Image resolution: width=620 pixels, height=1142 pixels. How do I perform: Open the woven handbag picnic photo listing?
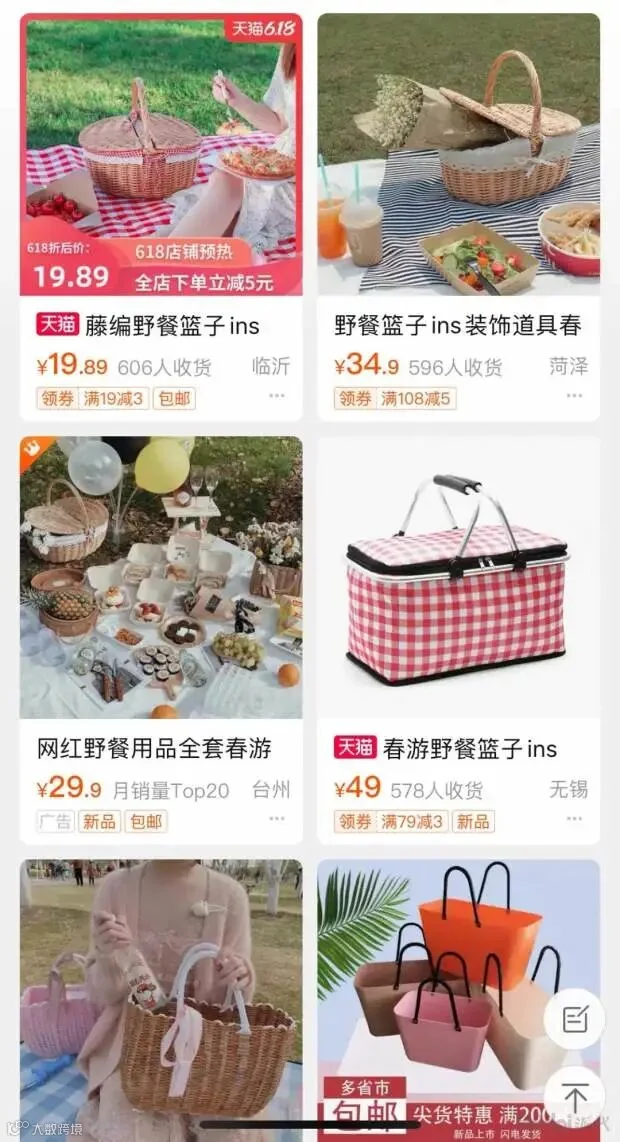tap(161, 1001)
